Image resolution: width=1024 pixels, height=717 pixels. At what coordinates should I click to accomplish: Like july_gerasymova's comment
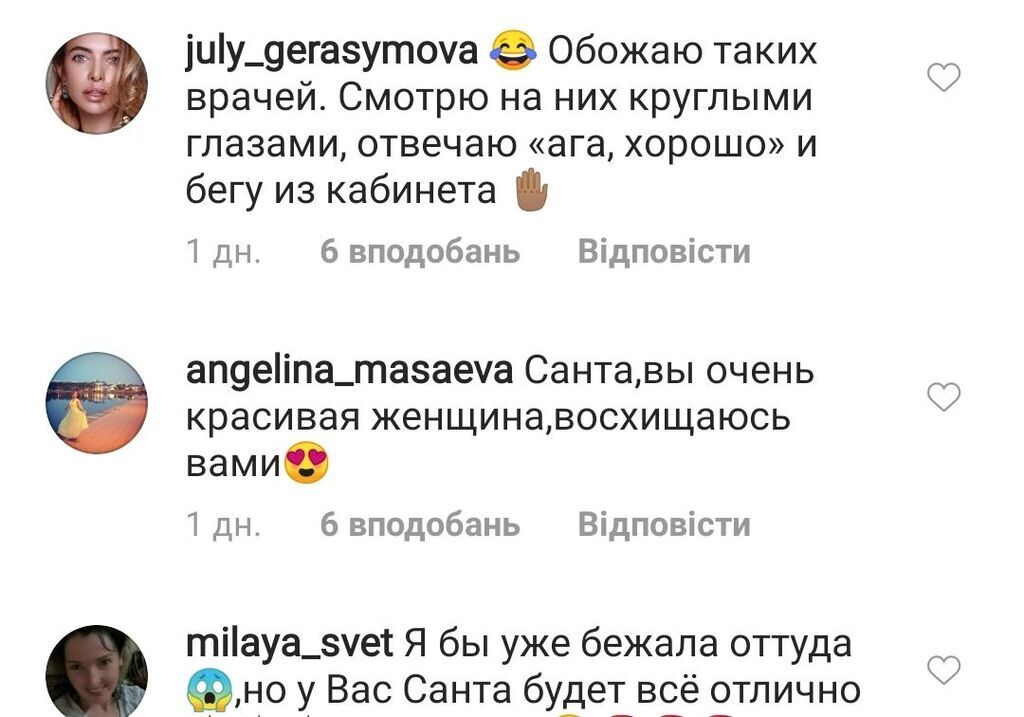click(x=944, y=78)
